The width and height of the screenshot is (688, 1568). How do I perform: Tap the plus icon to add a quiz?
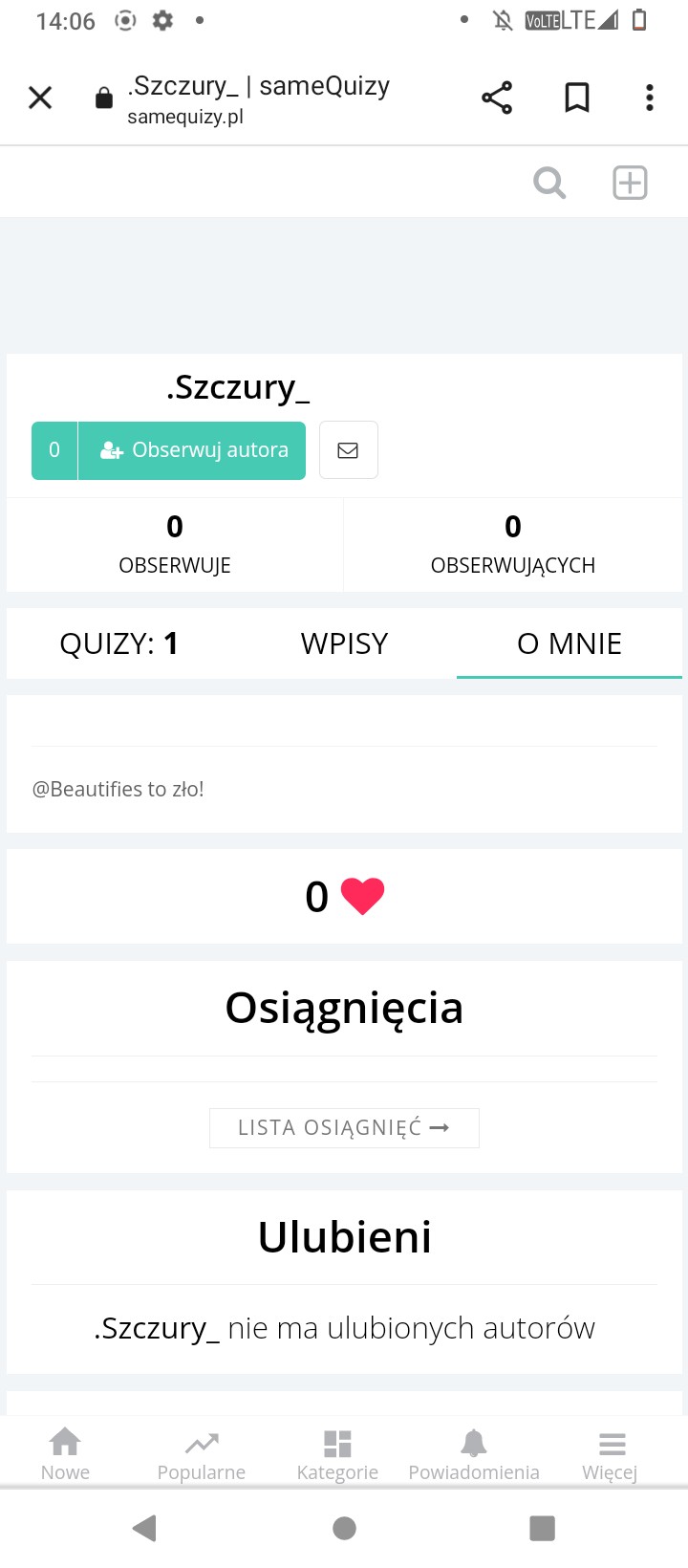point(630,183)
